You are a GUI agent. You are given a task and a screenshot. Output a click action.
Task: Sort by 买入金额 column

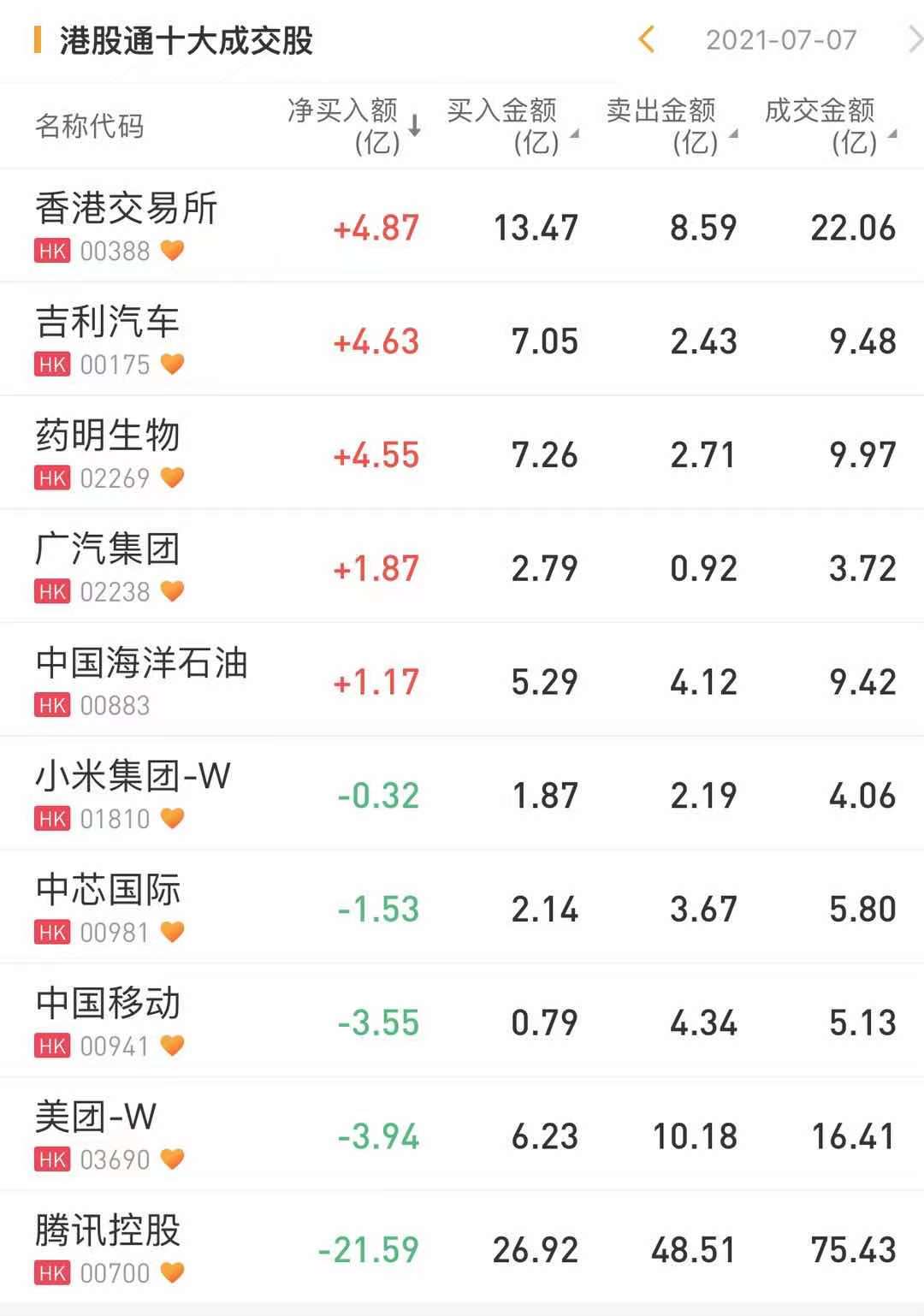(512, 126)
